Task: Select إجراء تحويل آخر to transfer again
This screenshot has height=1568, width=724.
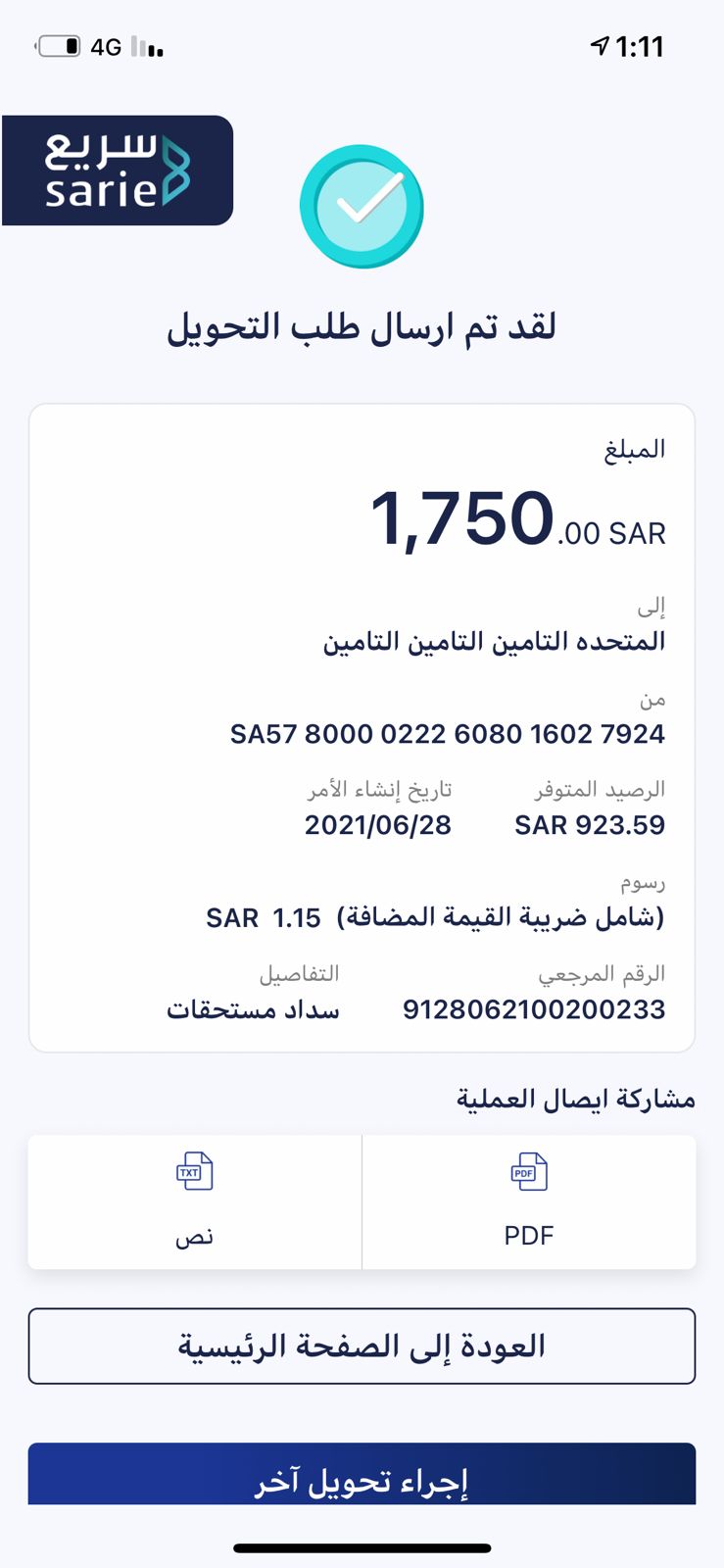Action: (x=362, y=1476)
